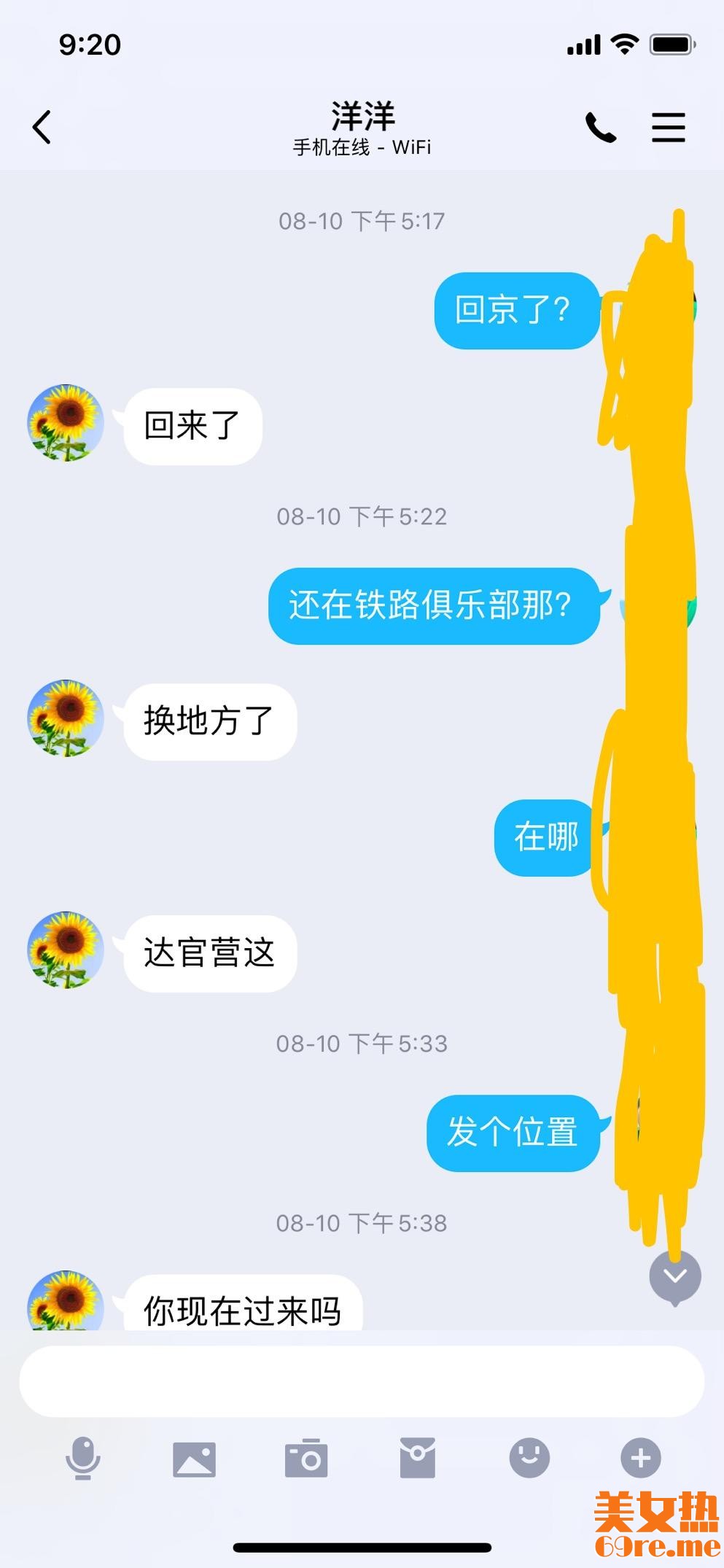Open the chat settings menu
Image resolution: width=724 pixels, height=1568 pixels.
click(x=668, y=128)
